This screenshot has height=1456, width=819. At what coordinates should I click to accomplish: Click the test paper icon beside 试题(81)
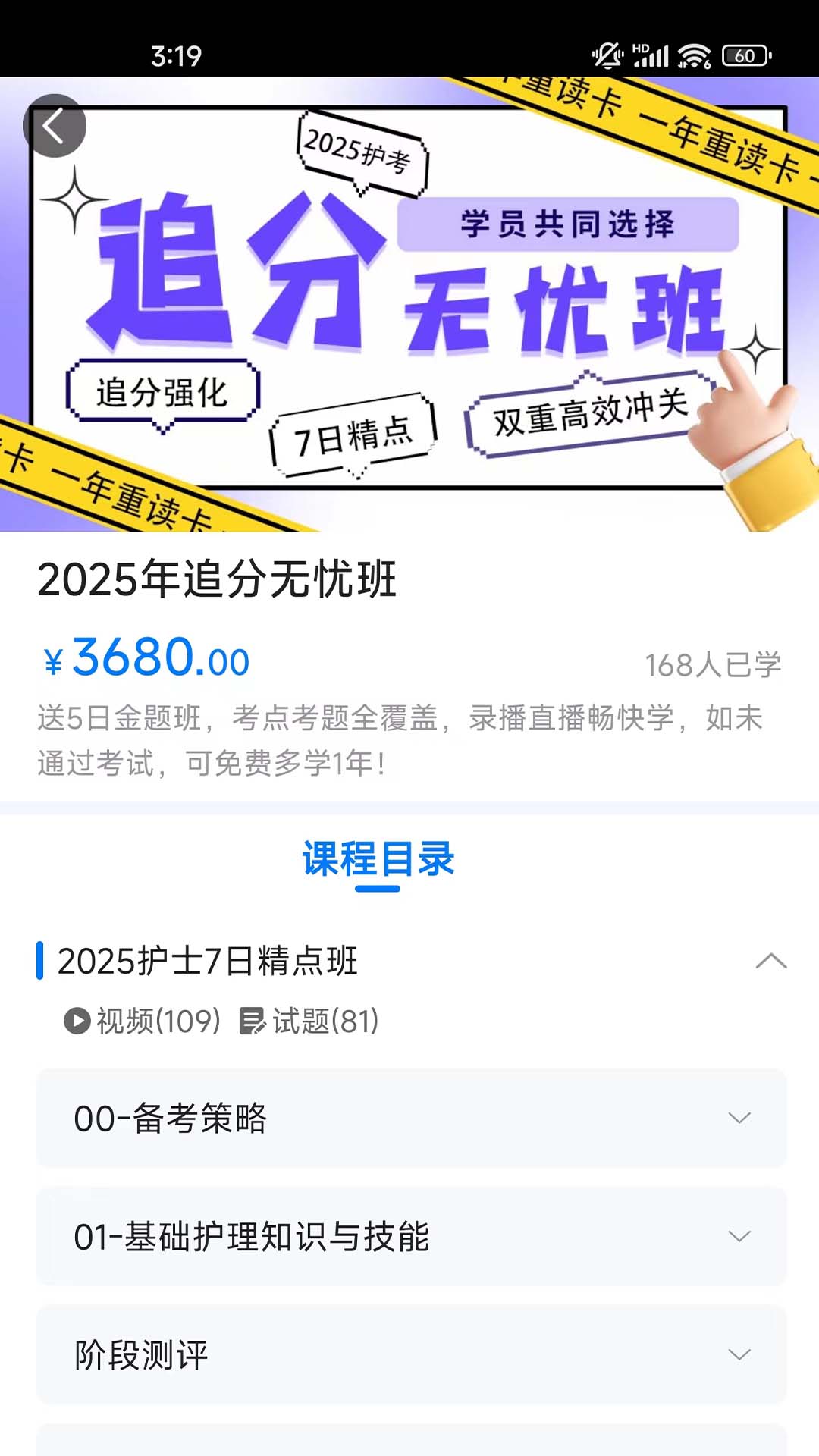[x=251, y=1021]
